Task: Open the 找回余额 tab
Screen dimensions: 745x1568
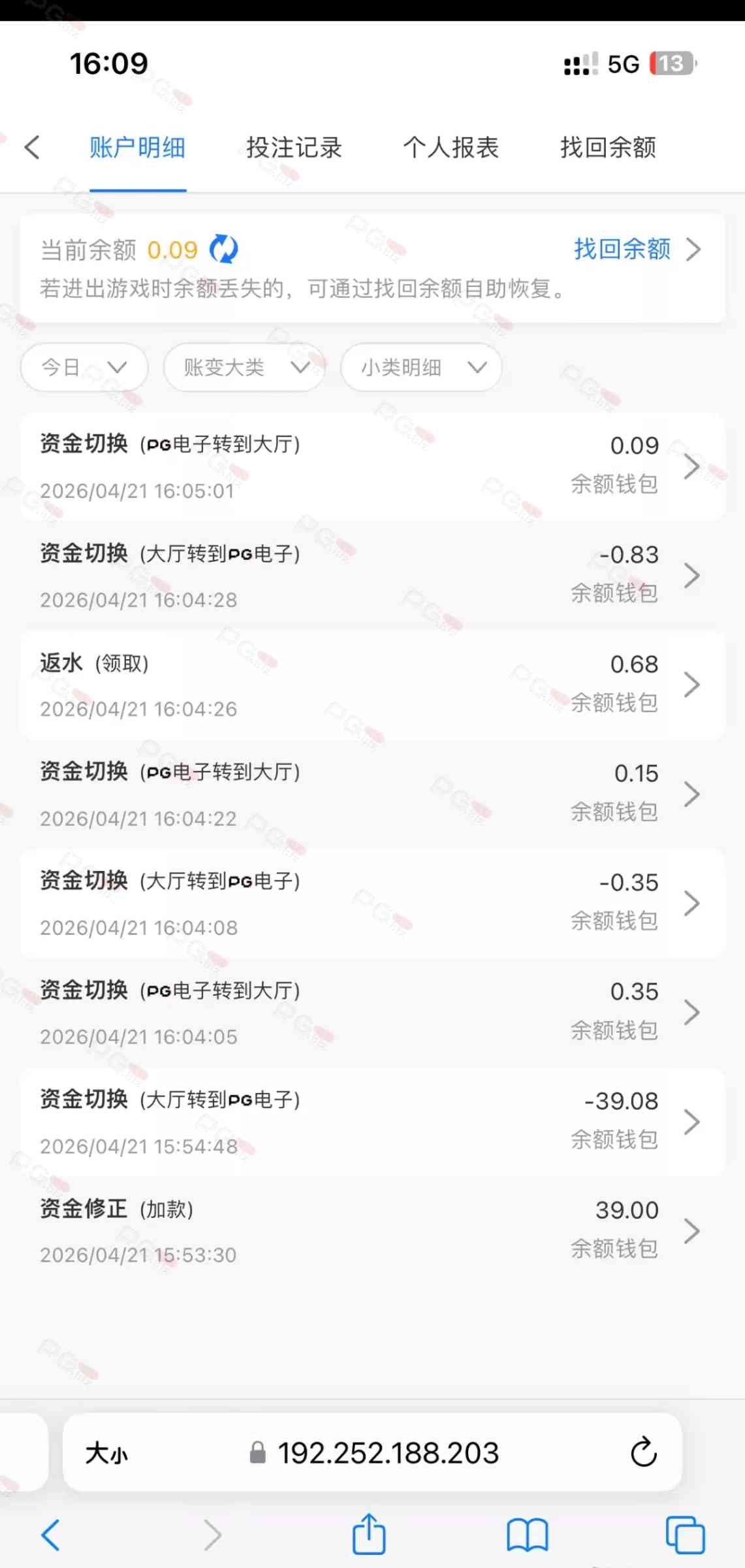Action: point(608,148)
